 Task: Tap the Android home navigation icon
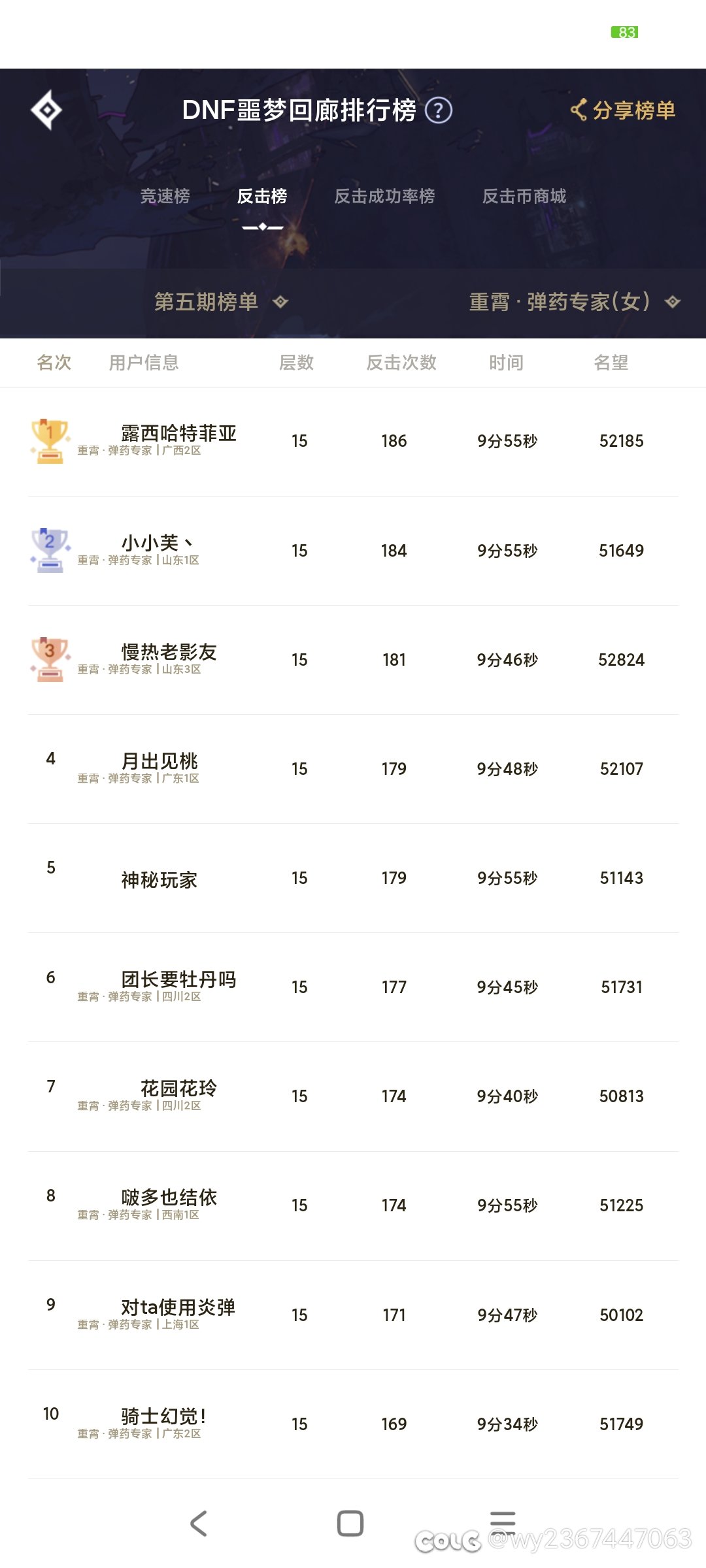(351, 1522)
